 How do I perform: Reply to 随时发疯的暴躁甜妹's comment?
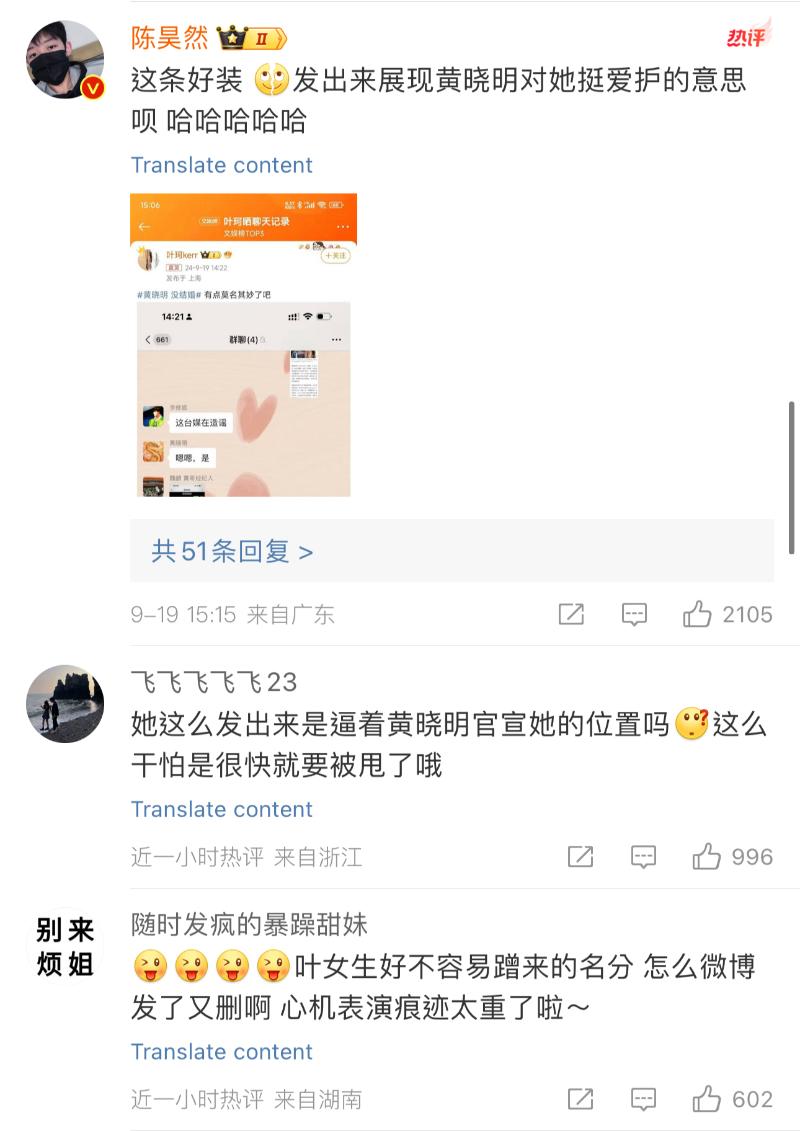coord(643,1100)
